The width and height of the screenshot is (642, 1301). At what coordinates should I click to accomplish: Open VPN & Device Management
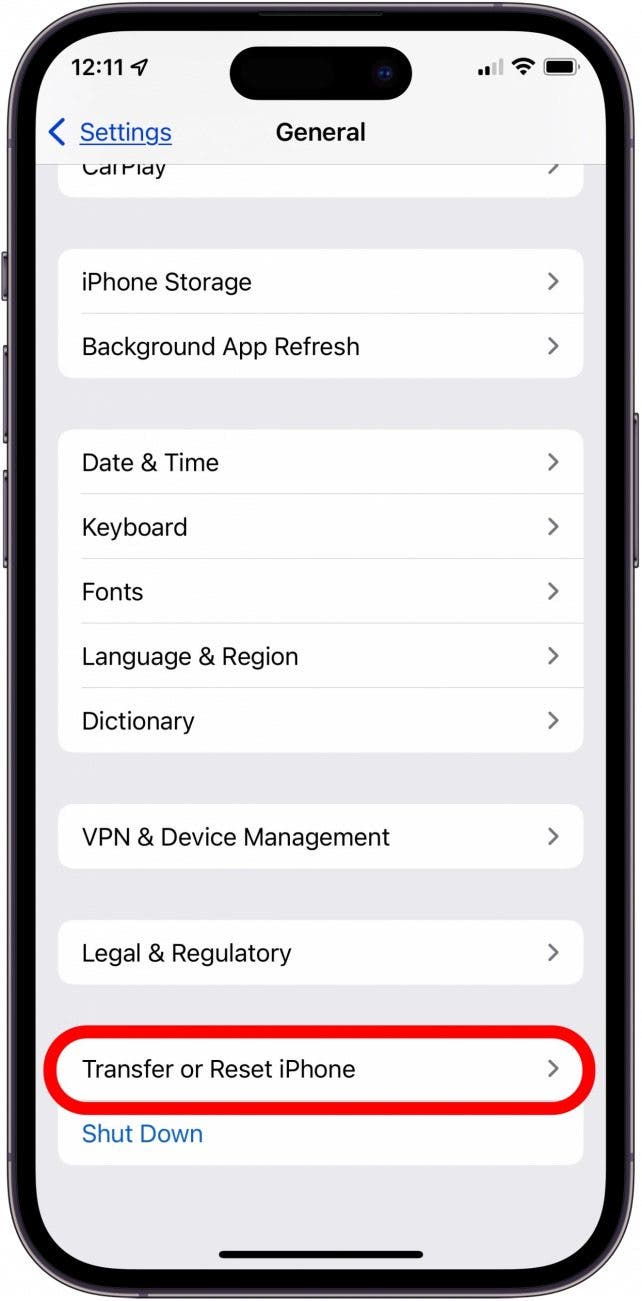pos(320,837)
